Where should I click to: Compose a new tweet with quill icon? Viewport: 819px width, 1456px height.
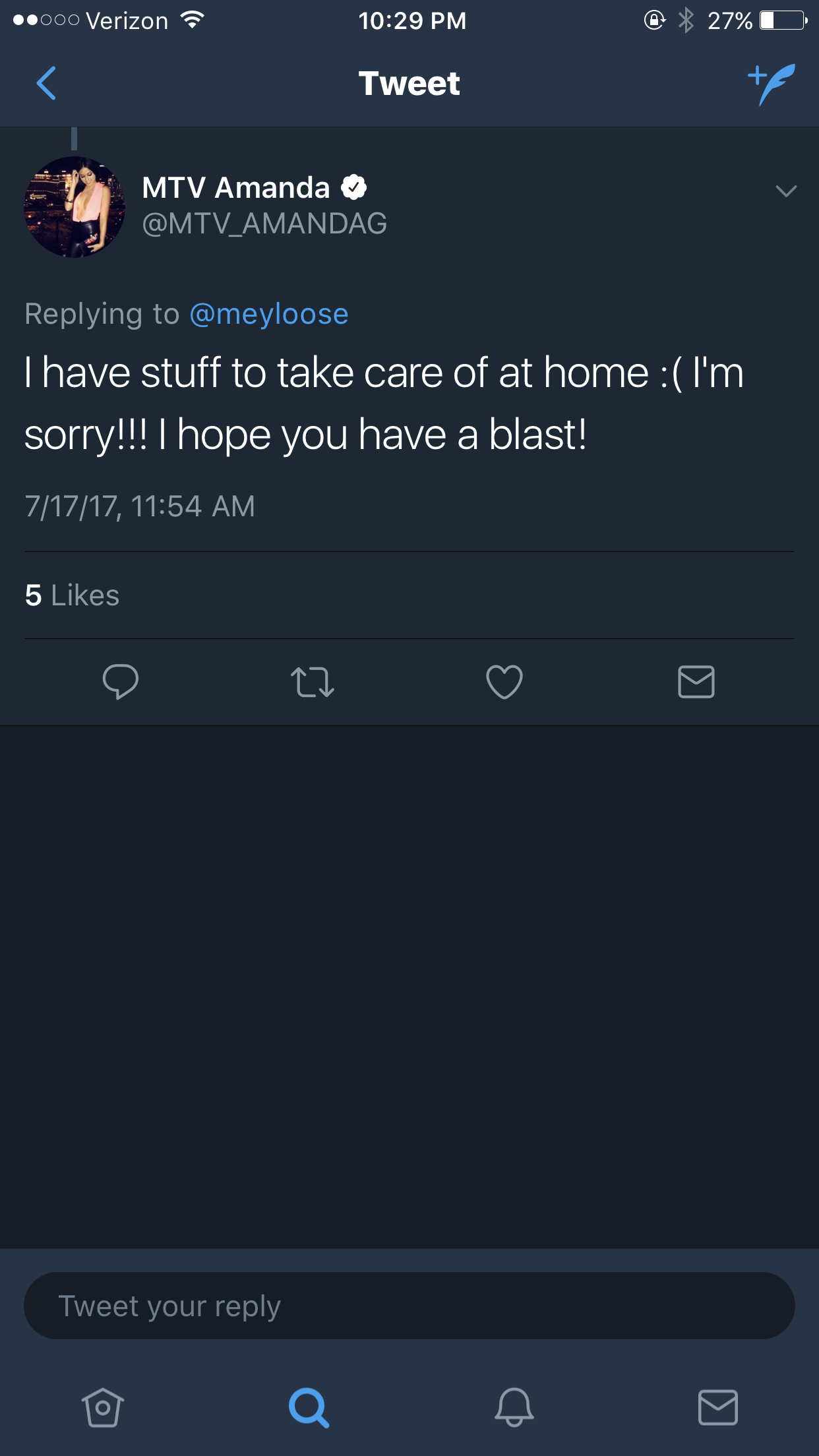click(772, 84)
